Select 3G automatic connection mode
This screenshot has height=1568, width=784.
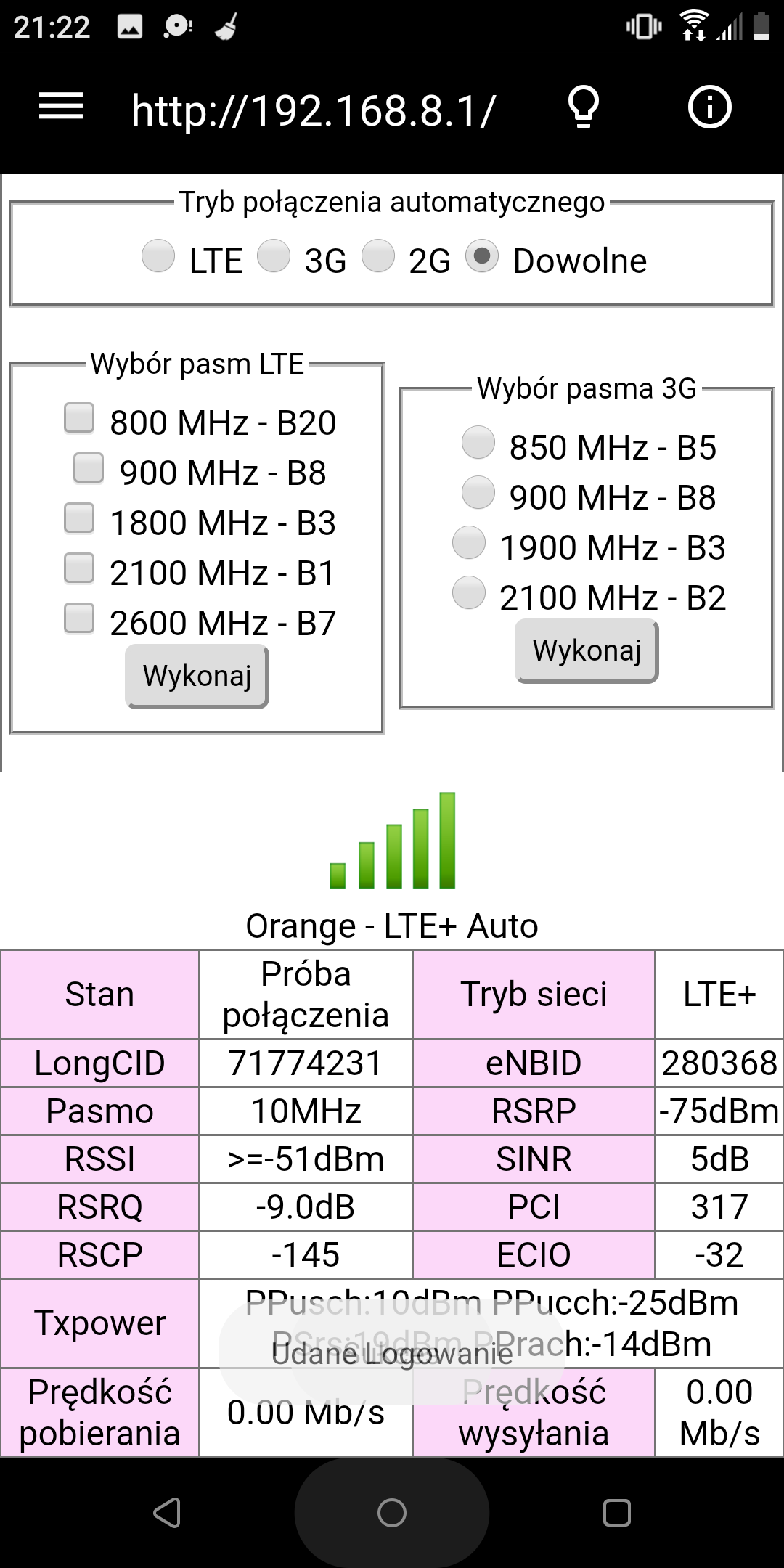coord(274,256)
